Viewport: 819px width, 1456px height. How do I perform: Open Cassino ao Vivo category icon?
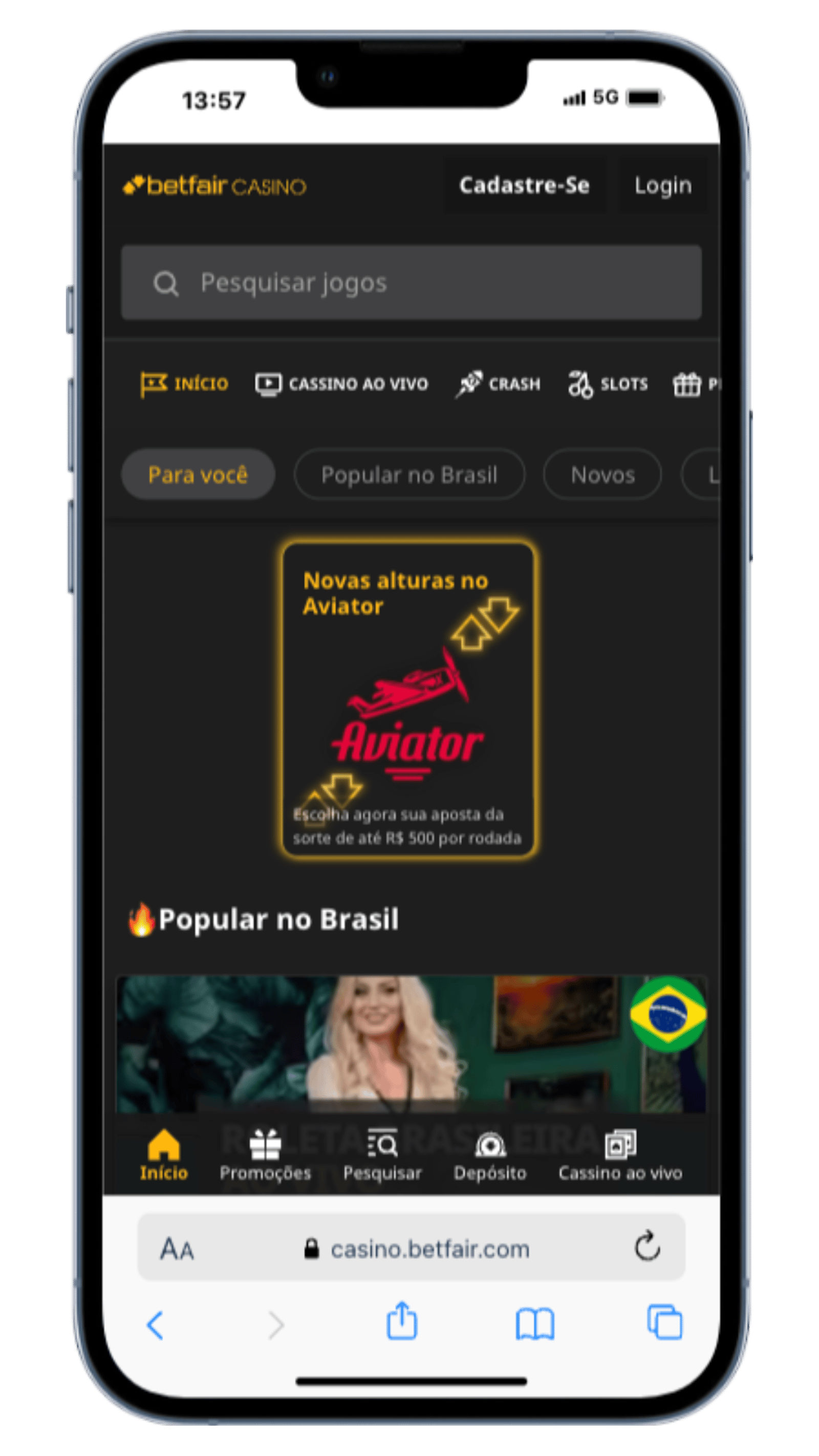[268, 384]
